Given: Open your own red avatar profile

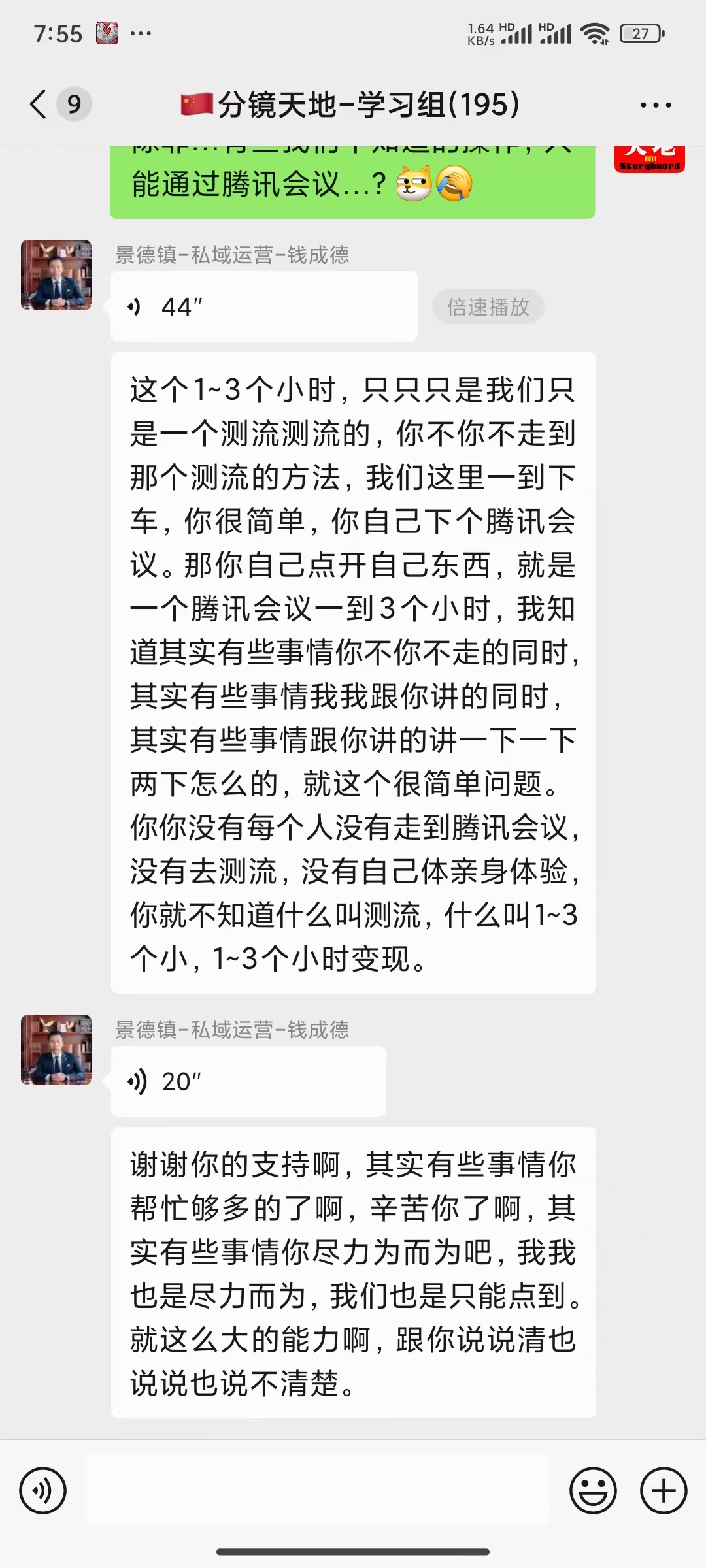Looking at the screenshot, I should click(649, 159).
